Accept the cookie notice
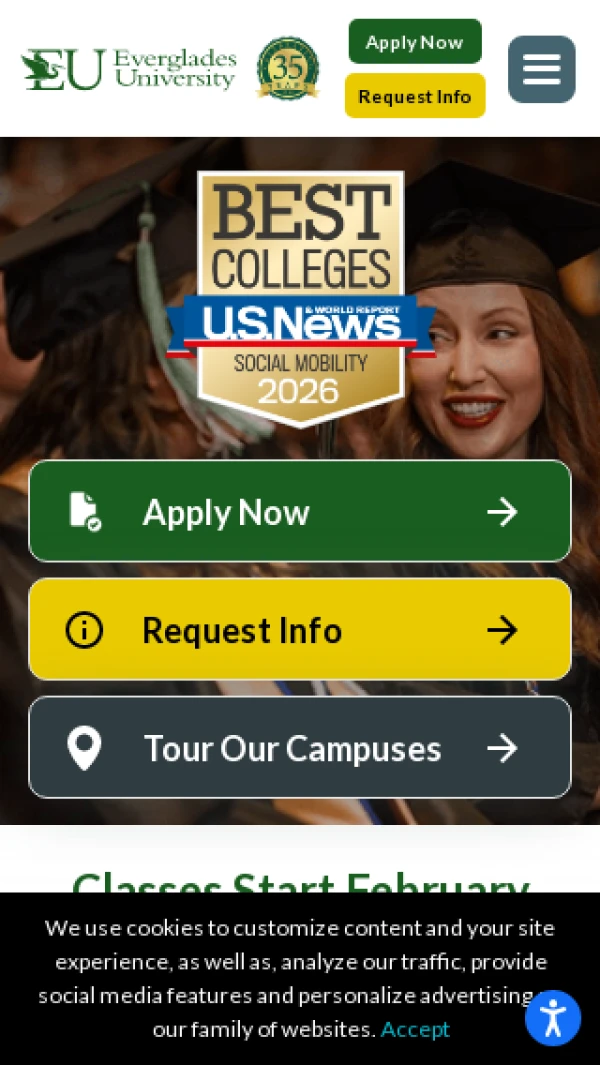The width and height of the screenshot is (600, 1065). point(415,1029)
